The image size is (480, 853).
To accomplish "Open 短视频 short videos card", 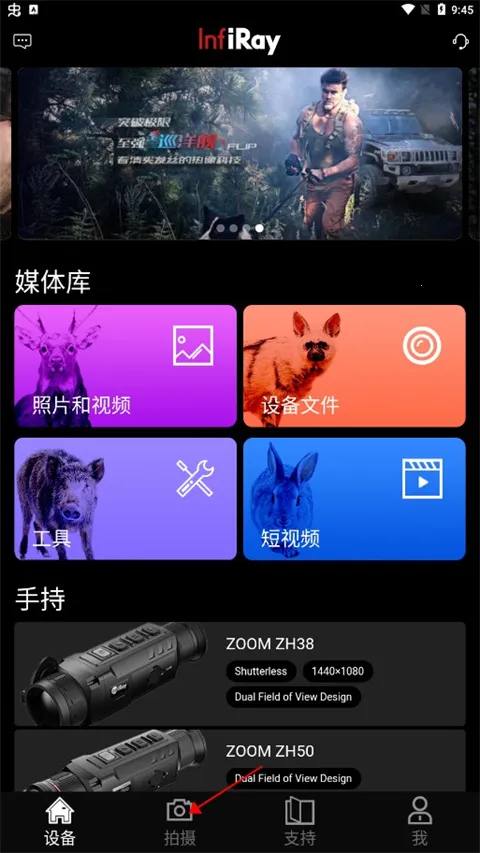I will [x=354, y=498].
